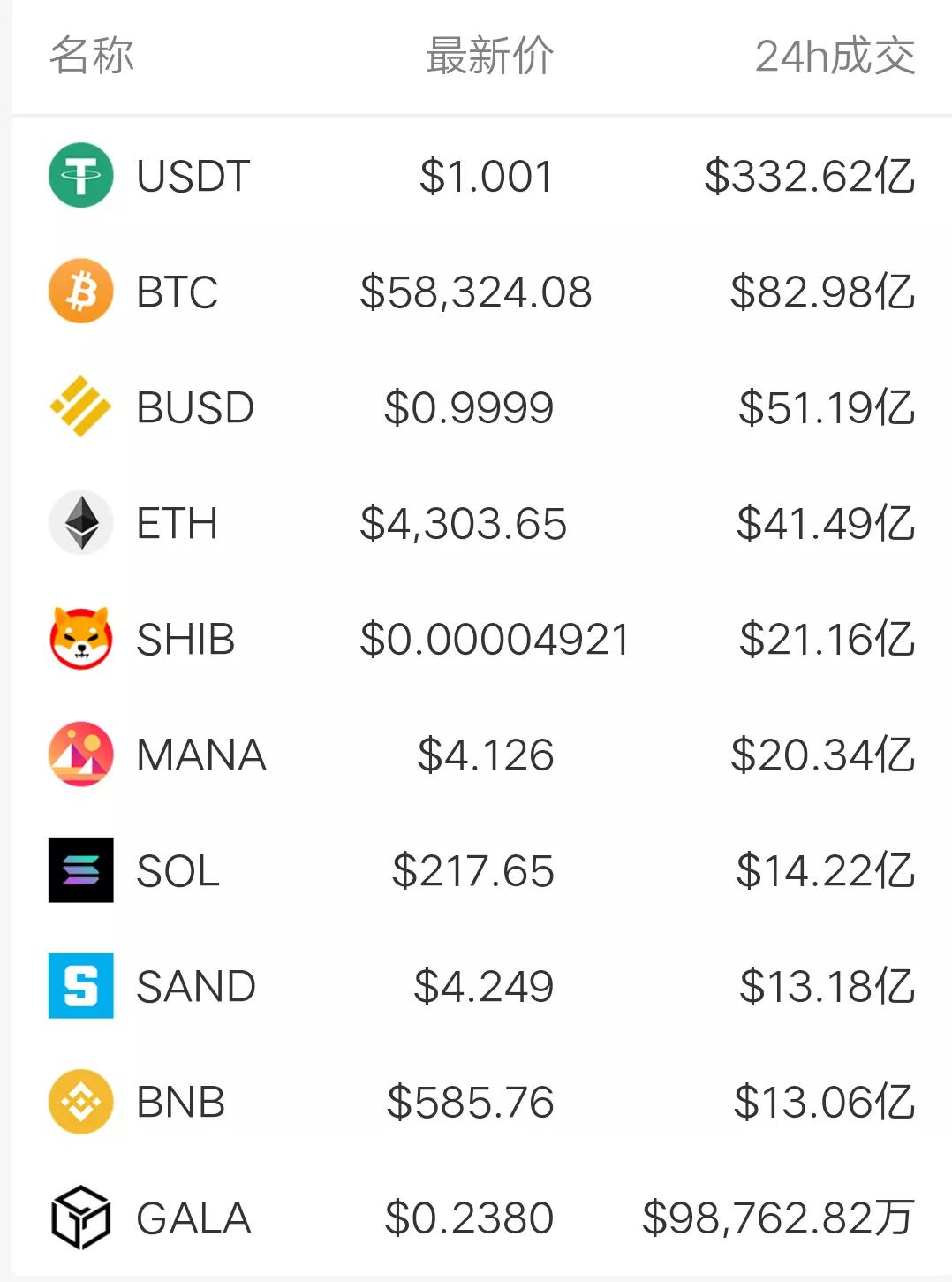This screenshot has height=1282, width=952.
Task: Sort by the 24h成交 column header
Action: [833, 56]
